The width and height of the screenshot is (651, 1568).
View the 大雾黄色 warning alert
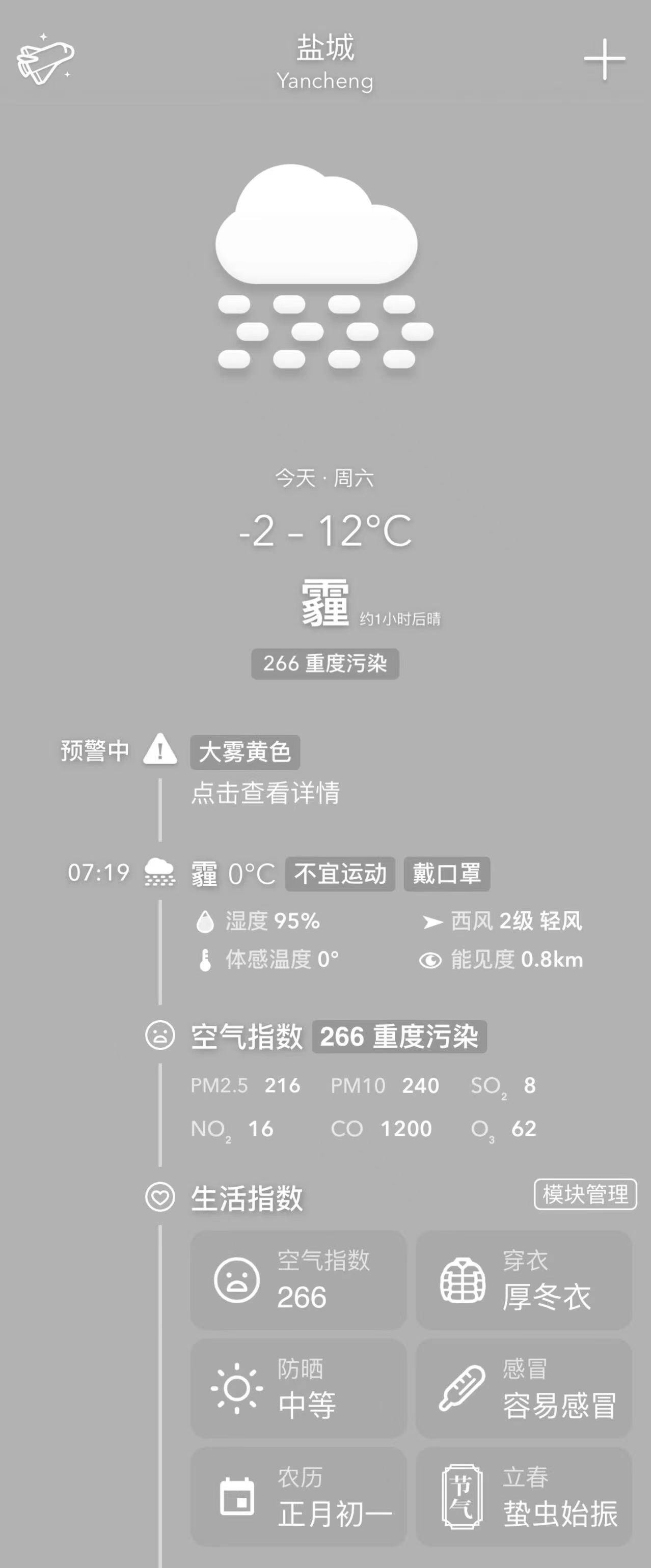(x=245, y=752)
